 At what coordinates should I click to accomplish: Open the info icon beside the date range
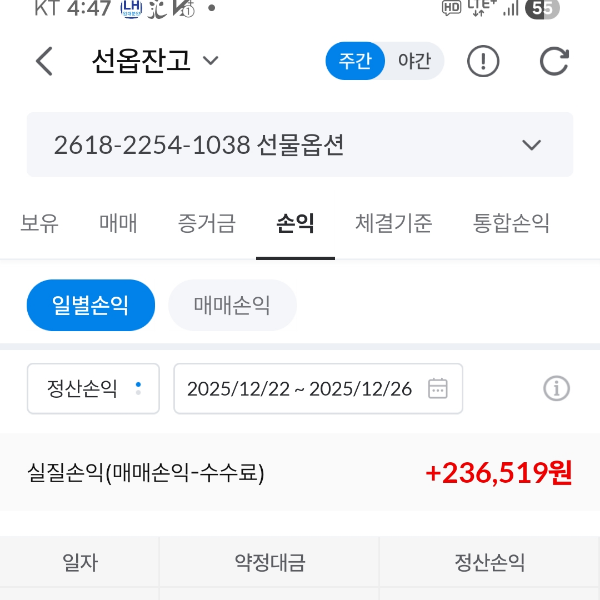click(x=556, y=389)
